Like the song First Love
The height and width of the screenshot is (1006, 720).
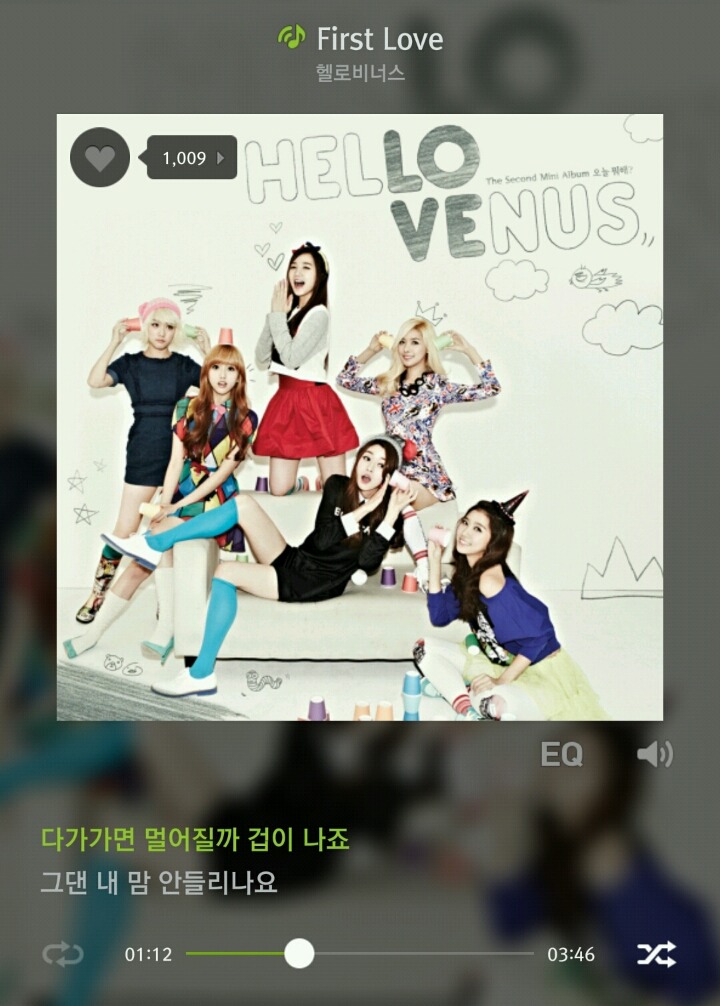100,158
